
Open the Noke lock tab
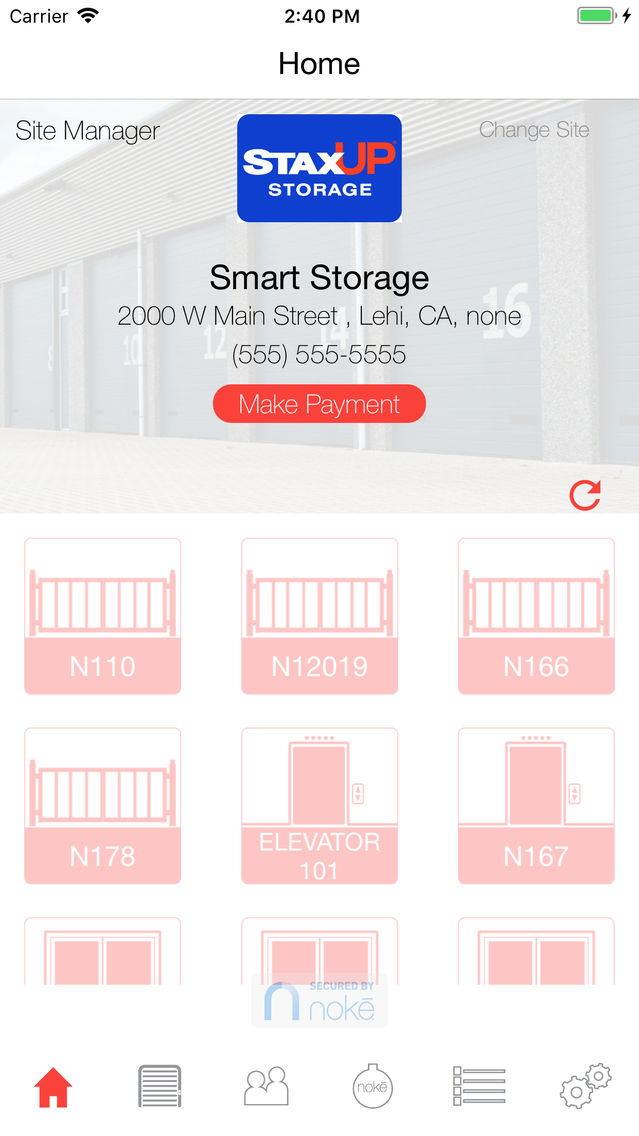(x=373, y=1087)
